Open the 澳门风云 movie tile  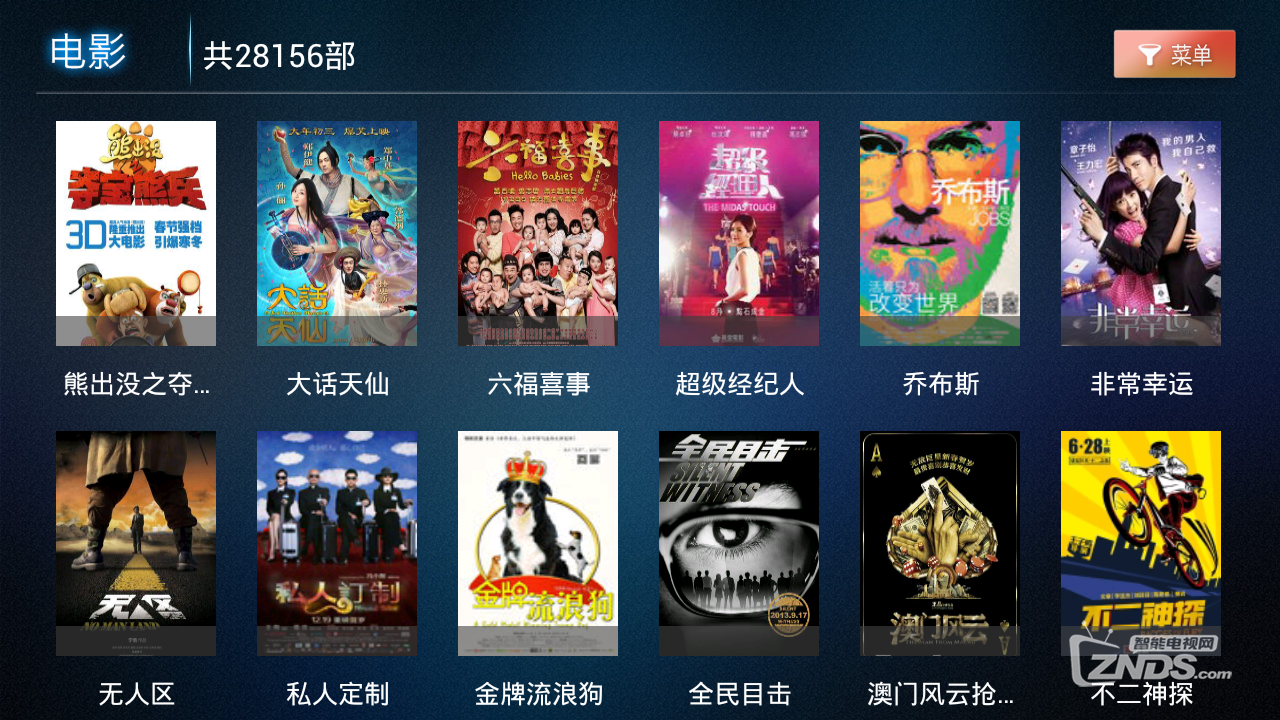940,543
